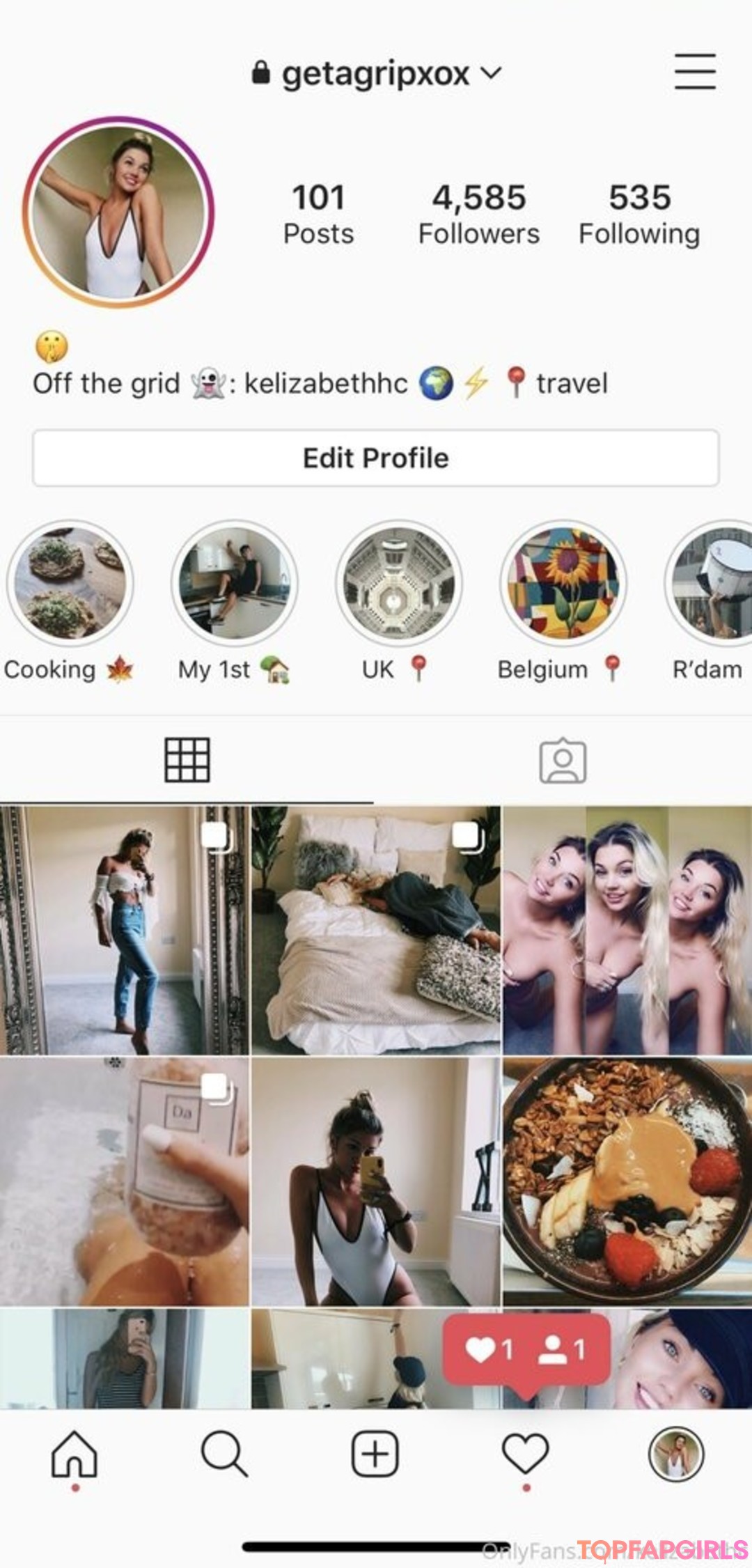752x1568 pixels.
Task: Create a new post
Action: pos(375,1454)
